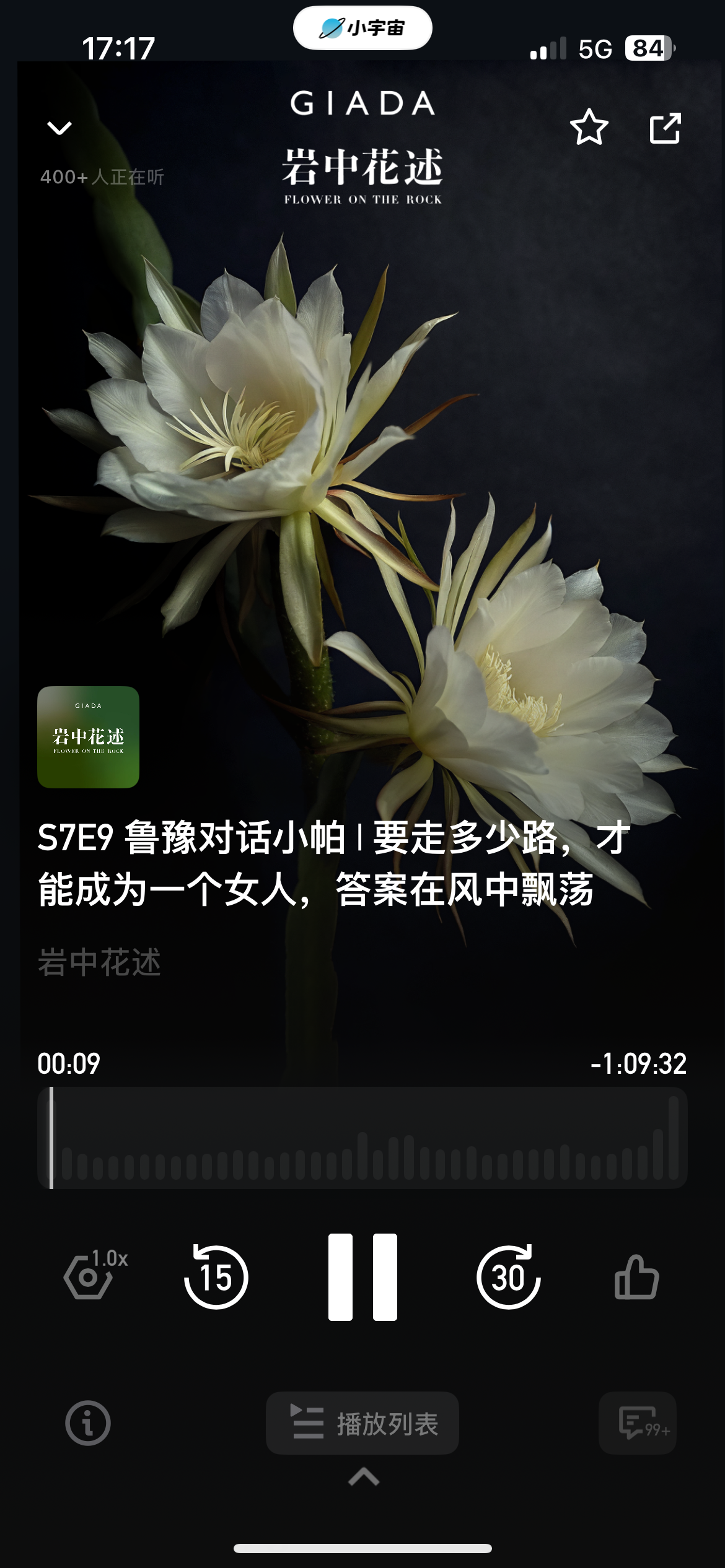Collapse the player with the down chevron
This screenshot has height=1568, width=725.
coord(59,128)
